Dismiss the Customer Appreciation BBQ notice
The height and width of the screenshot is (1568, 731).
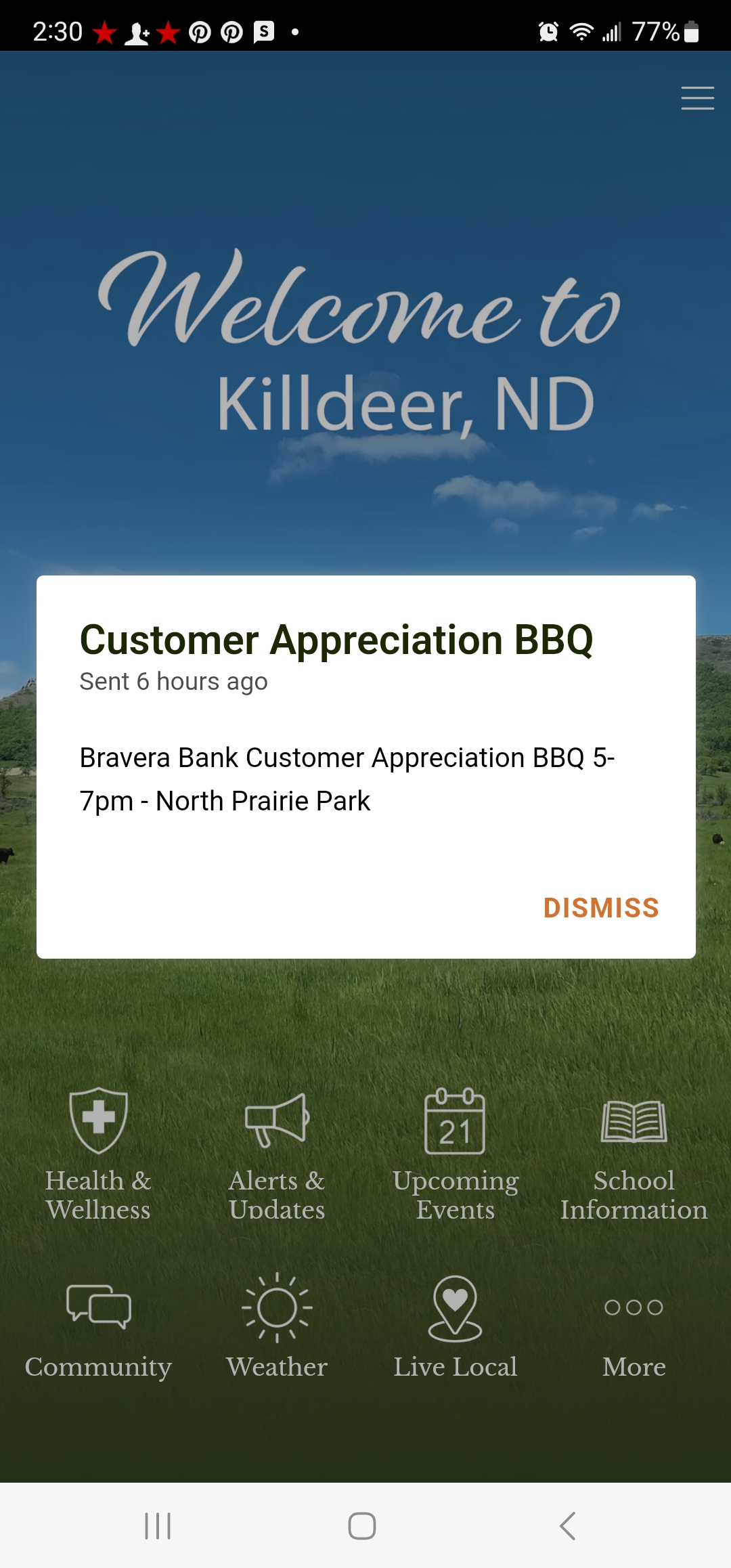[600, 908]
